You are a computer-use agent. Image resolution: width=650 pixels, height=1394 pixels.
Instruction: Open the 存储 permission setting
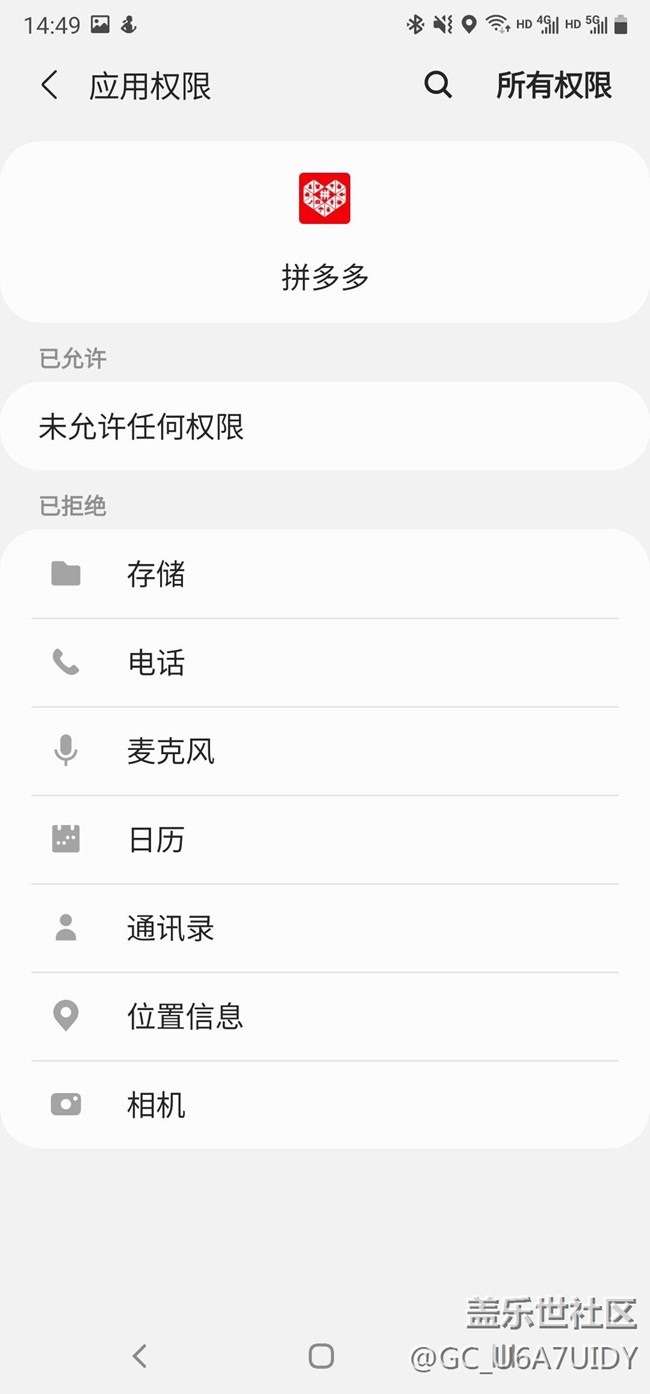(324, 574)
